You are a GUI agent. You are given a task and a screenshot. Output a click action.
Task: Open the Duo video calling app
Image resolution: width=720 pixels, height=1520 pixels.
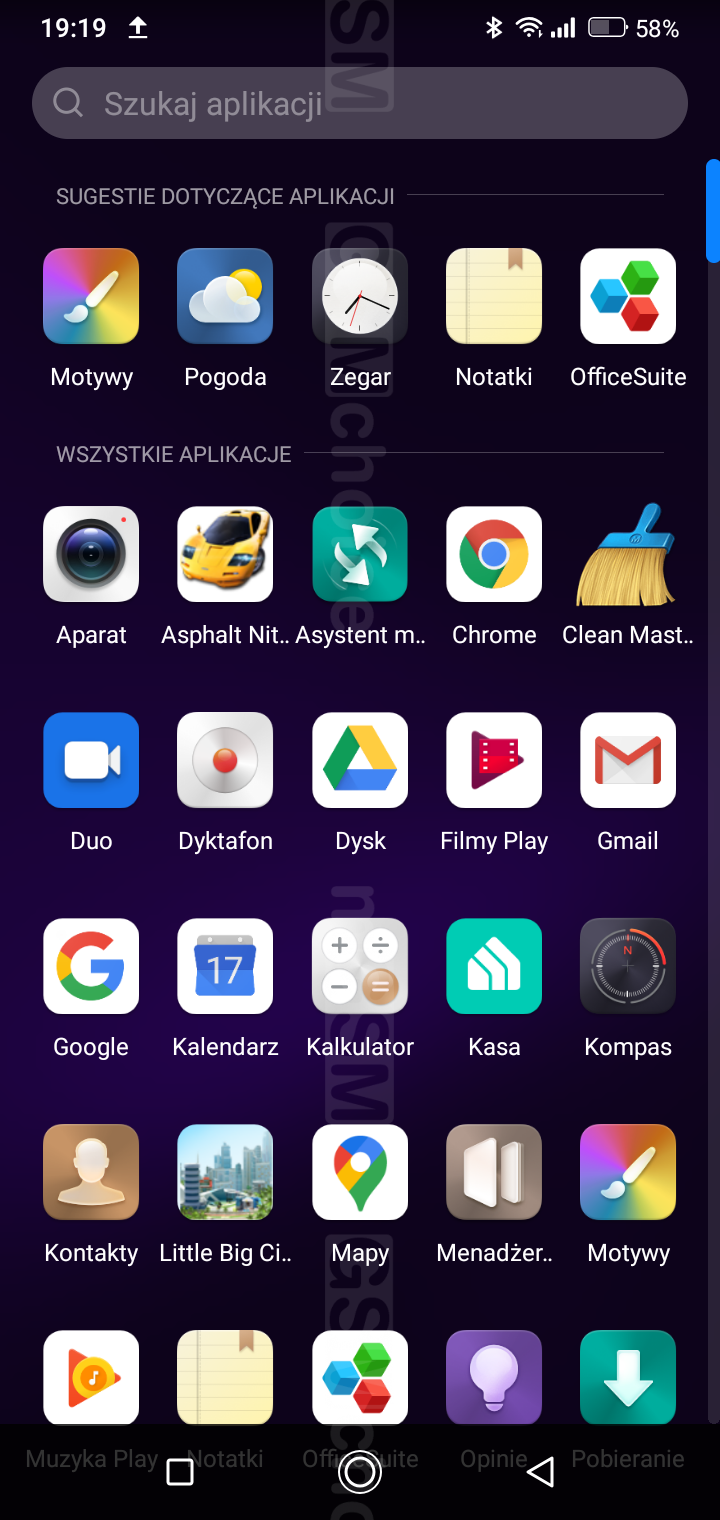pos(91,760)
